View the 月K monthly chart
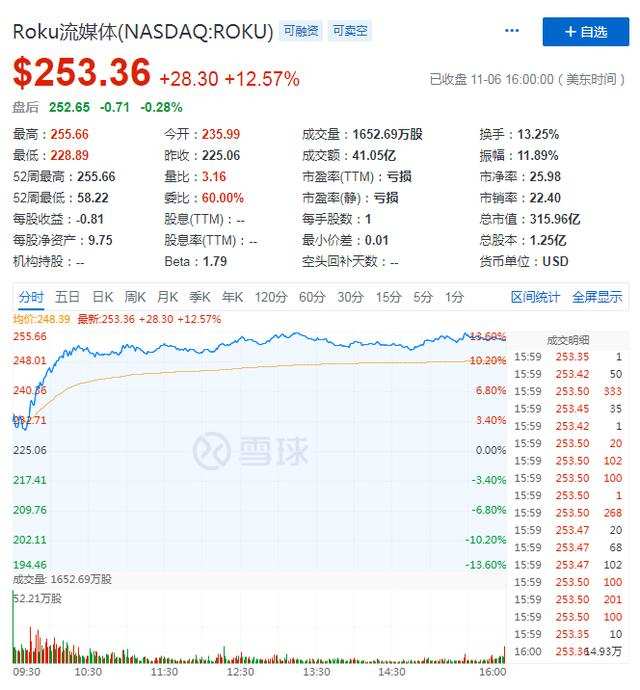The image size is (640, 690). tap(167, 297)
